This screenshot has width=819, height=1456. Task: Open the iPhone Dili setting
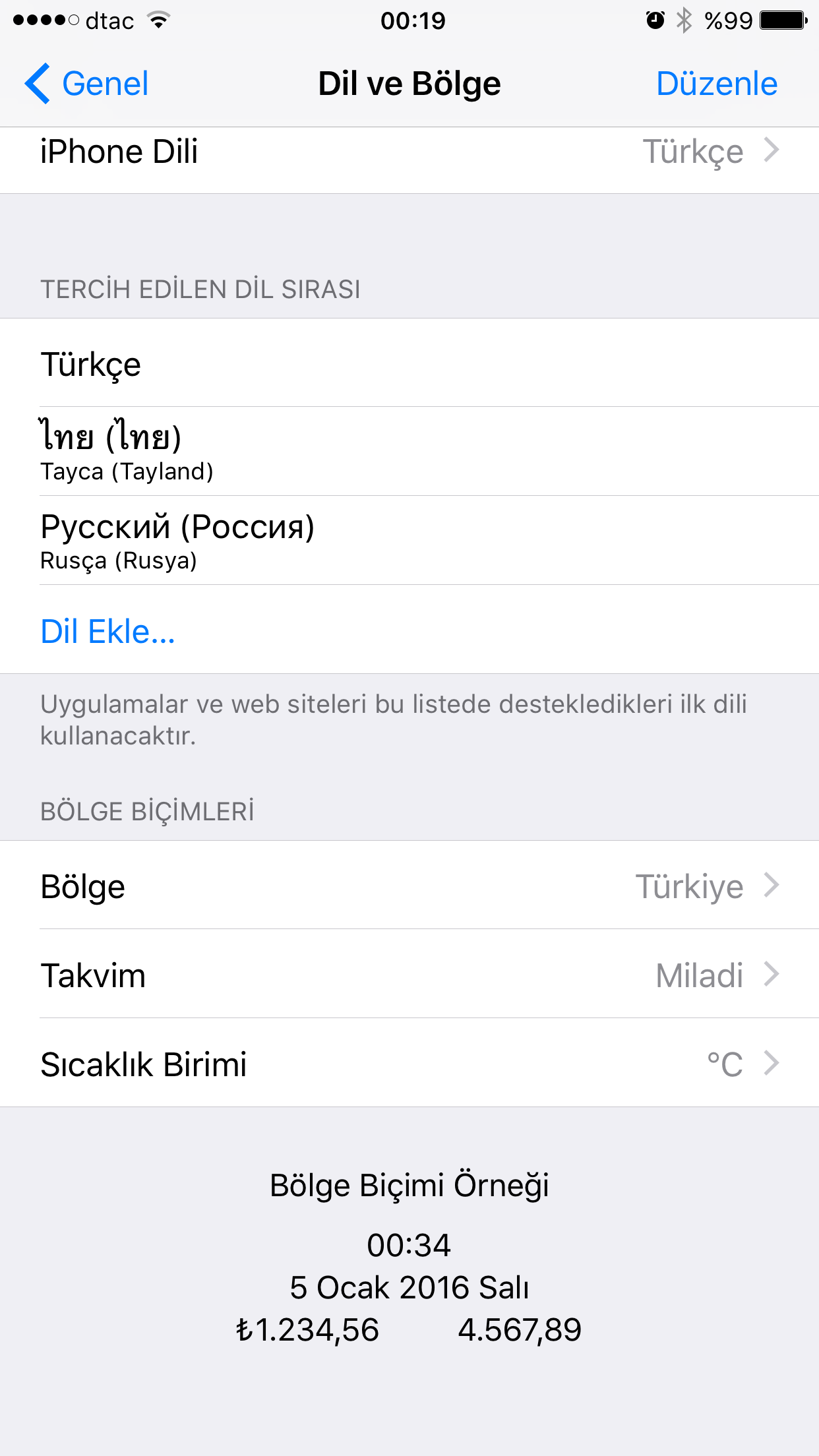coord(409,152)
